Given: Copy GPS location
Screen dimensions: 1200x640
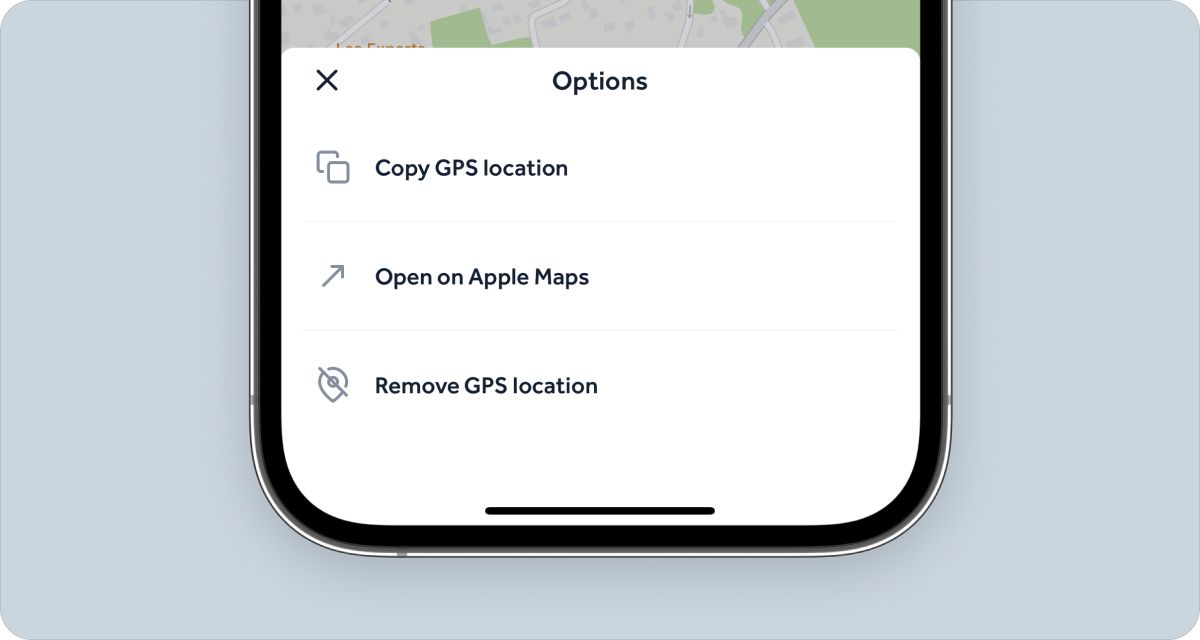Looking at the screenshot, I should click(471, 168).
